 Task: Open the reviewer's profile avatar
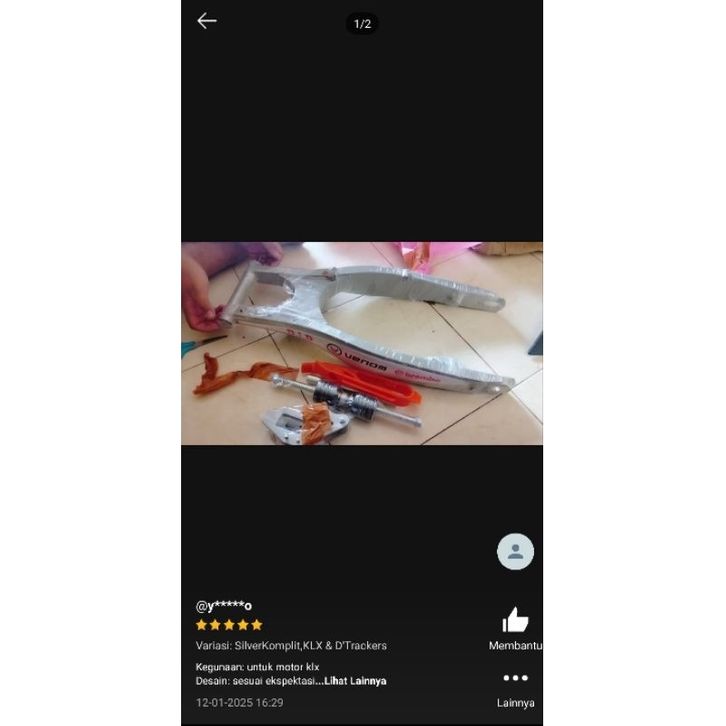tap(515, 551)
